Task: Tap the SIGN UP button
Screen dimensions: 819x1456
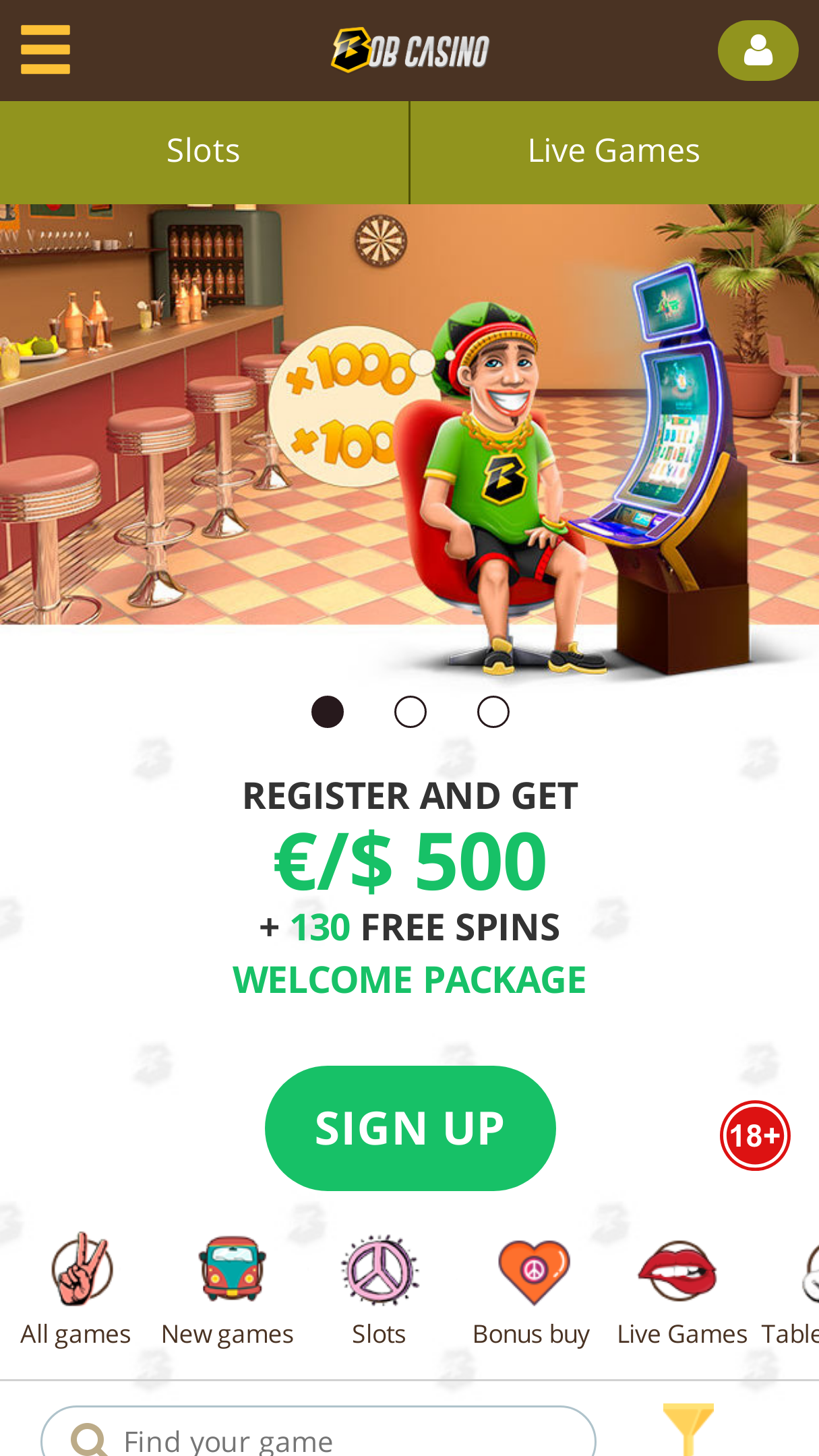Action: click(x=410, y=1128)
